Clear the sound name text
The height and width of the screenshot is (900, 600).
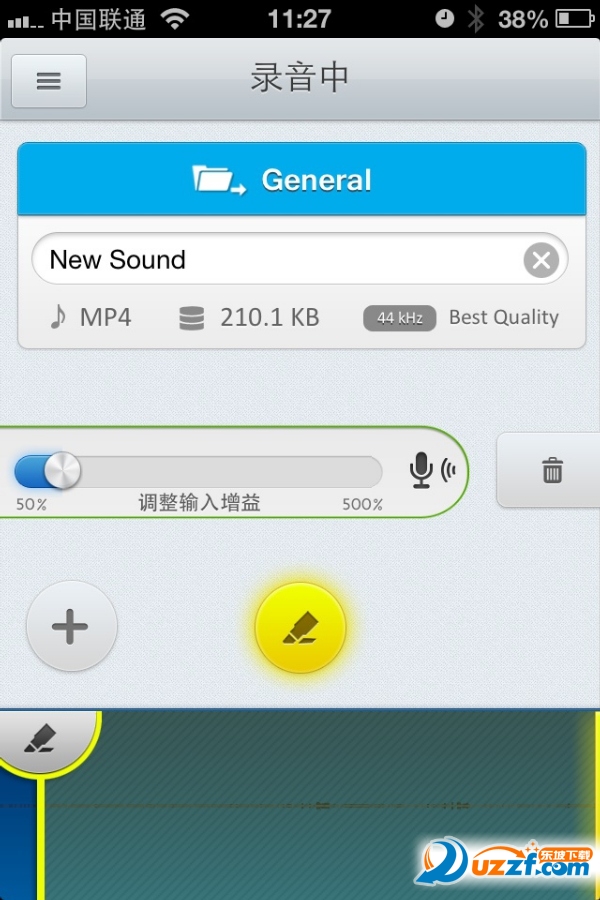(541, 262)
